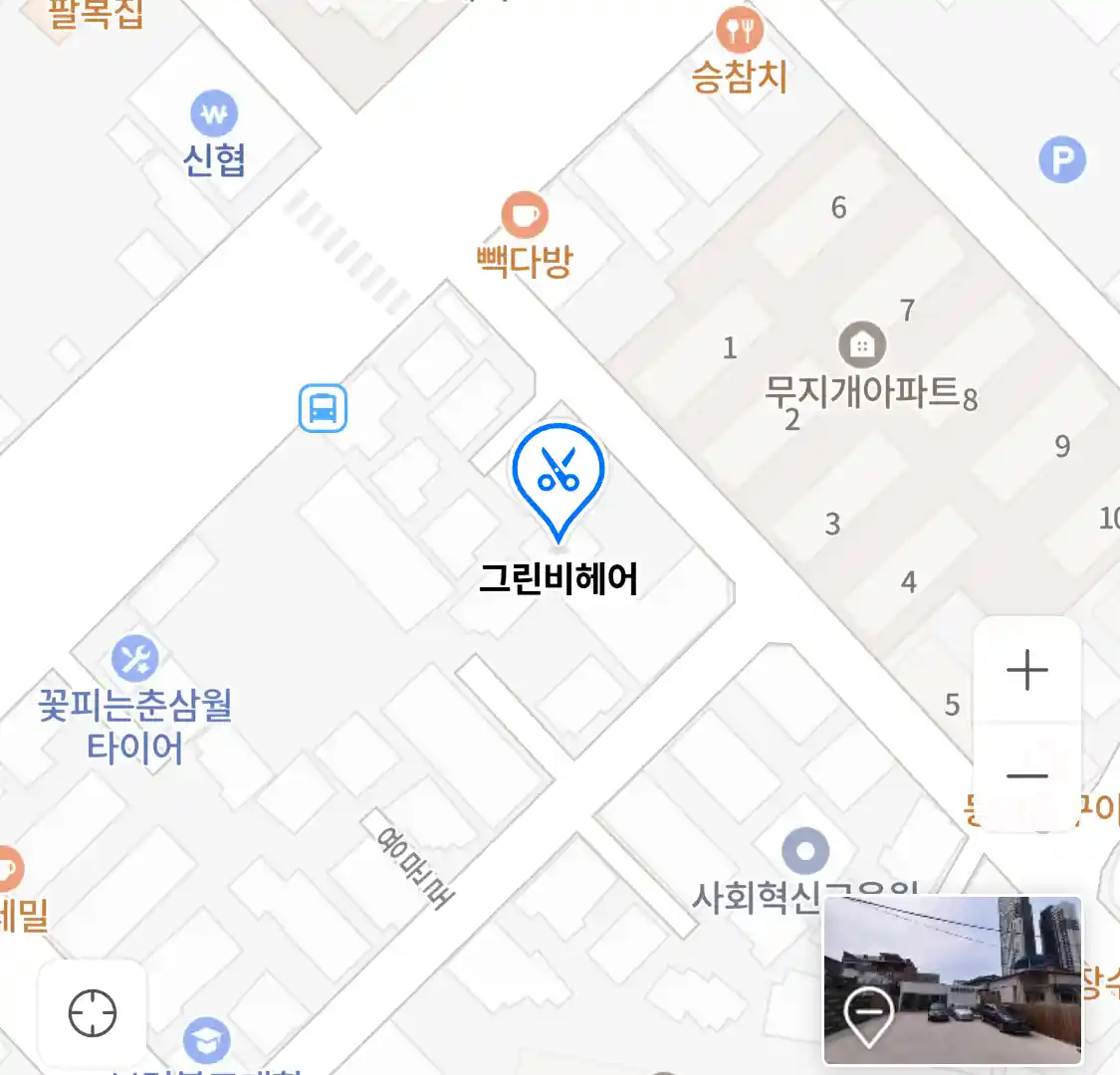1120x1075 pixels.
Task: Open the street view thumbnail
Action: [x=952, y=979]
